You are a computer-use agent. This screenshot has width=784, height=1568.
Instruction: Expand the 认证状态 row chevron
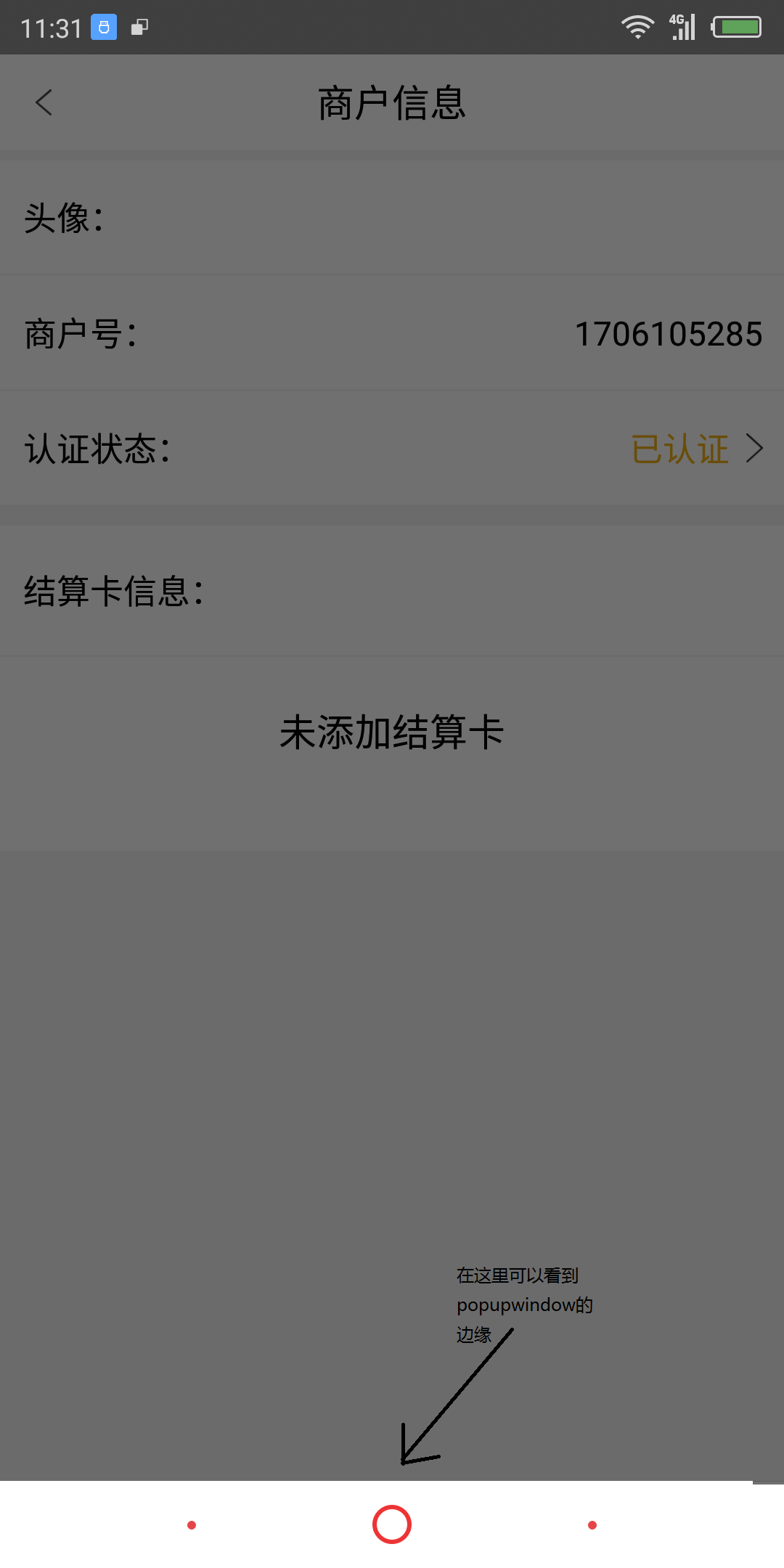(x=756, y=449)
